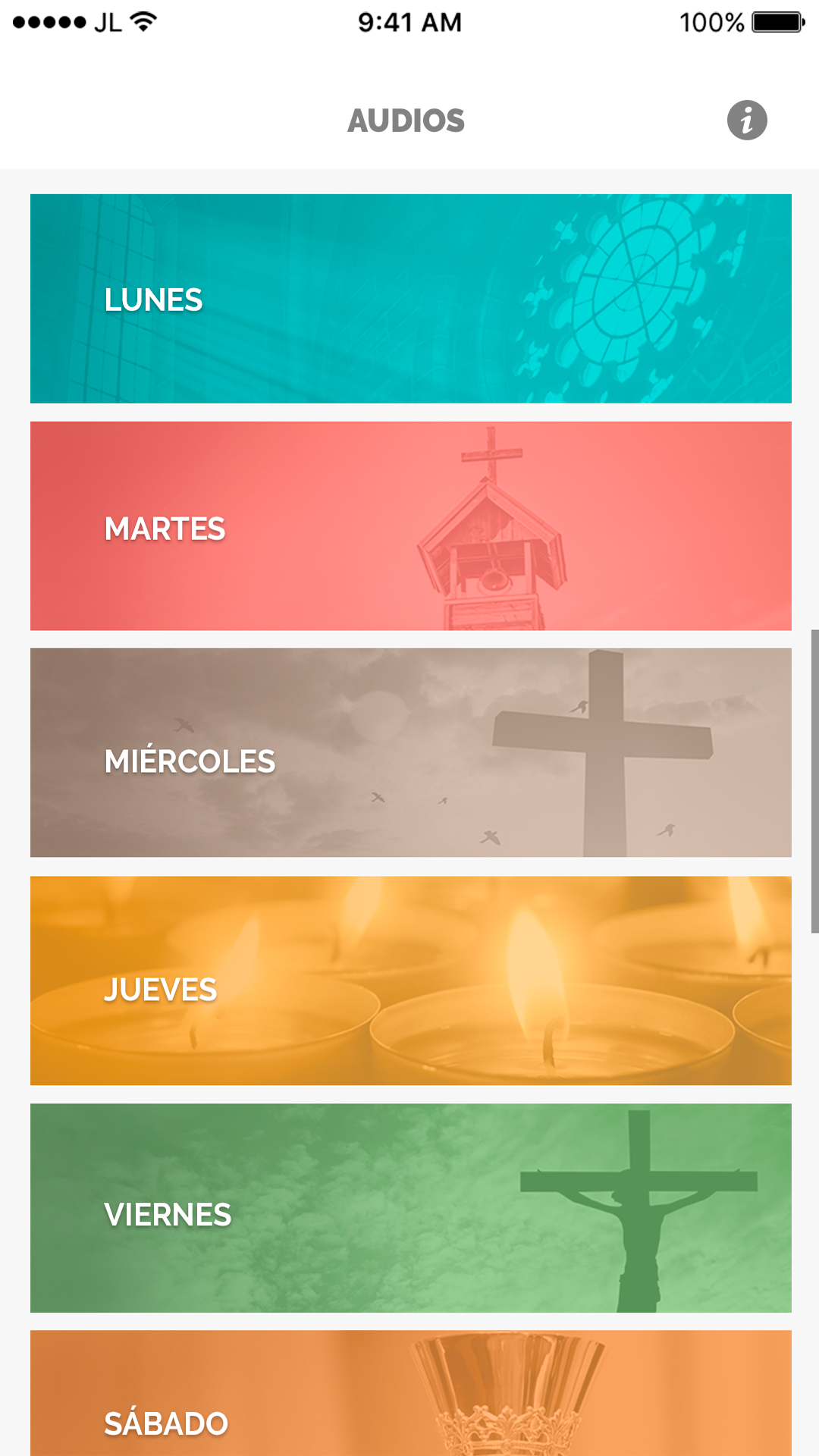This screenshot has height=1456, width=819.
Task: Choose the Viernes audio card
Action: click(410, 1208)
